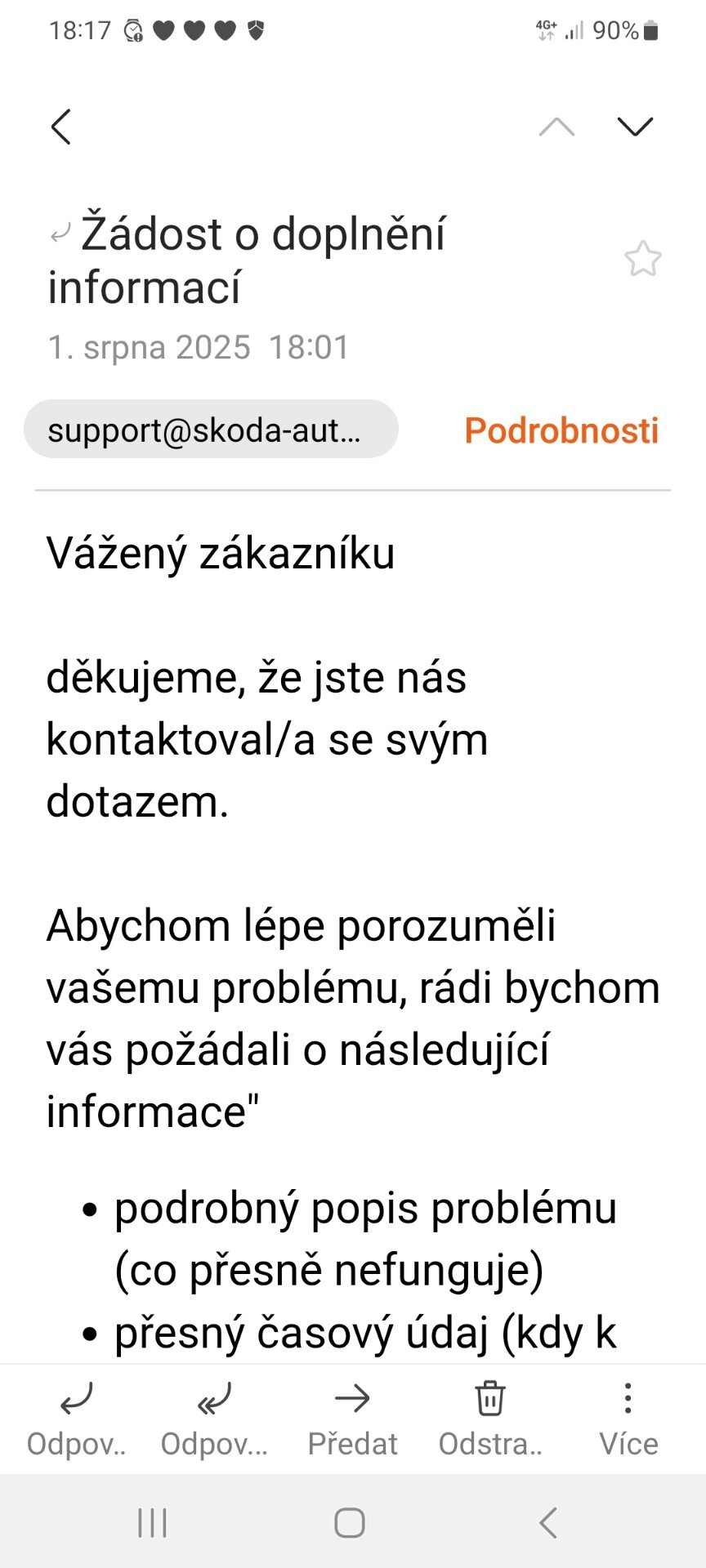Go back to the inbox list
Viewport: 706px width, 1568px height.
pos(61,127)
